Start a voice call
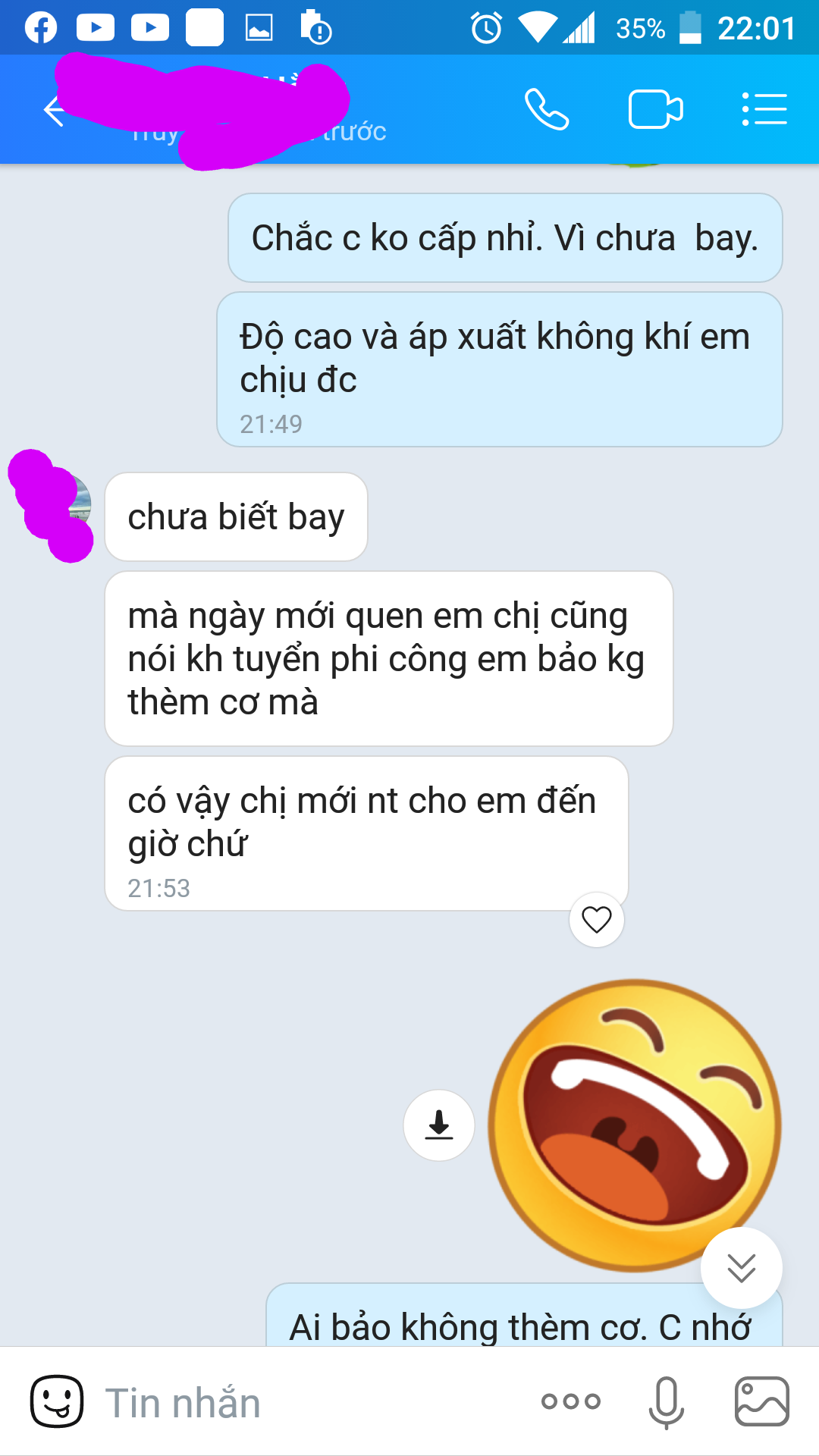 click(547, 110)
